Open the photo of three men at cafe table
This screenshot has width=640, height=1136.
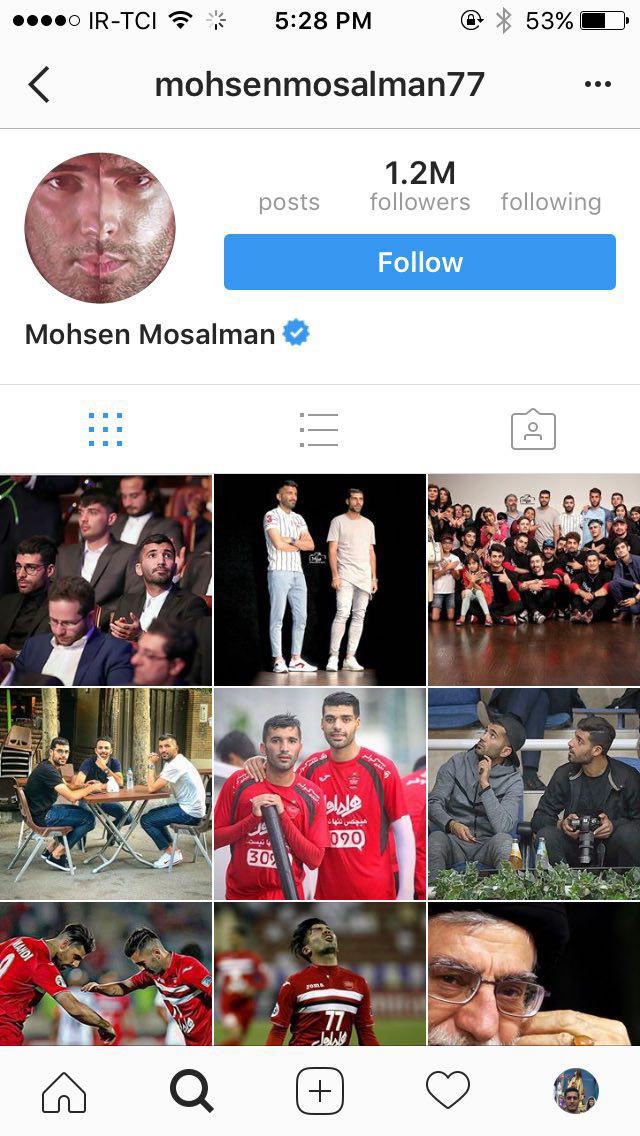[106, 794]
